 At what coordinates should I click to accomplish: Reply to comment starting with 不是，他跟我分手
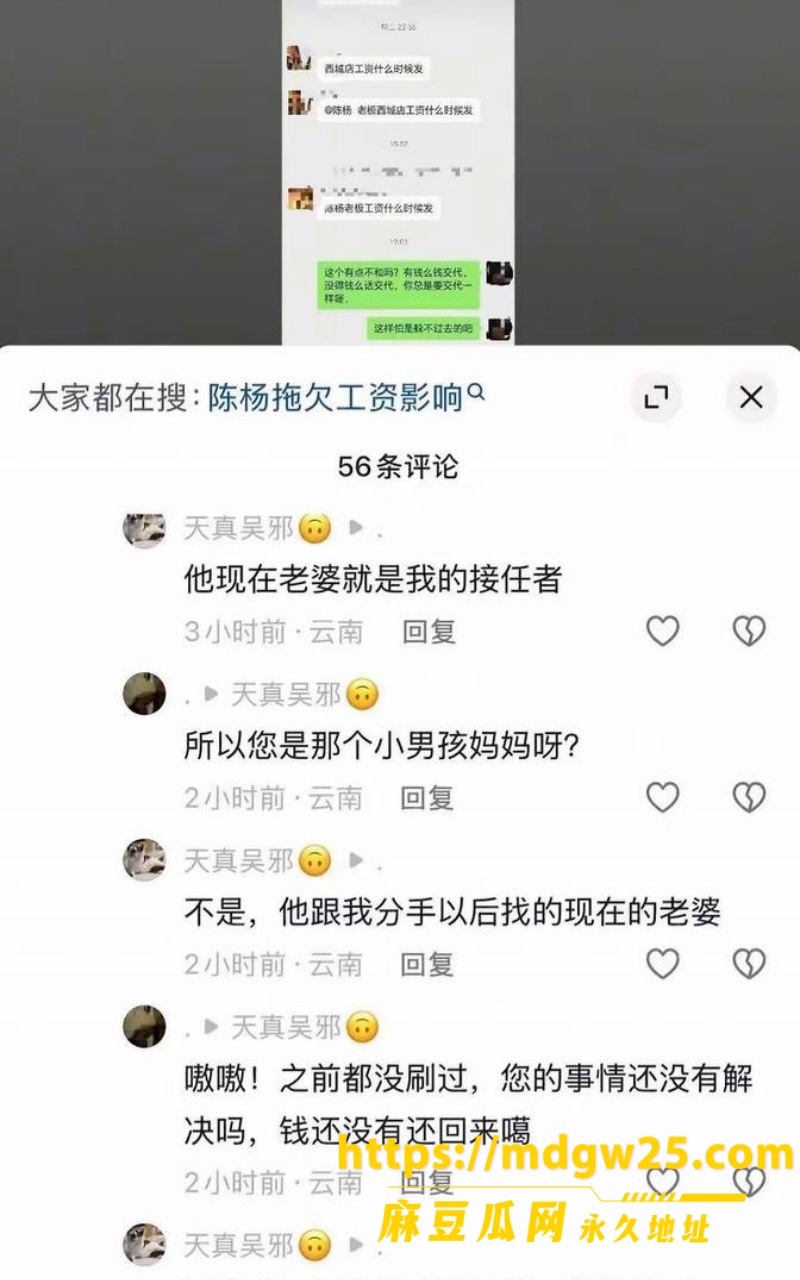click(x=429, y=963)
